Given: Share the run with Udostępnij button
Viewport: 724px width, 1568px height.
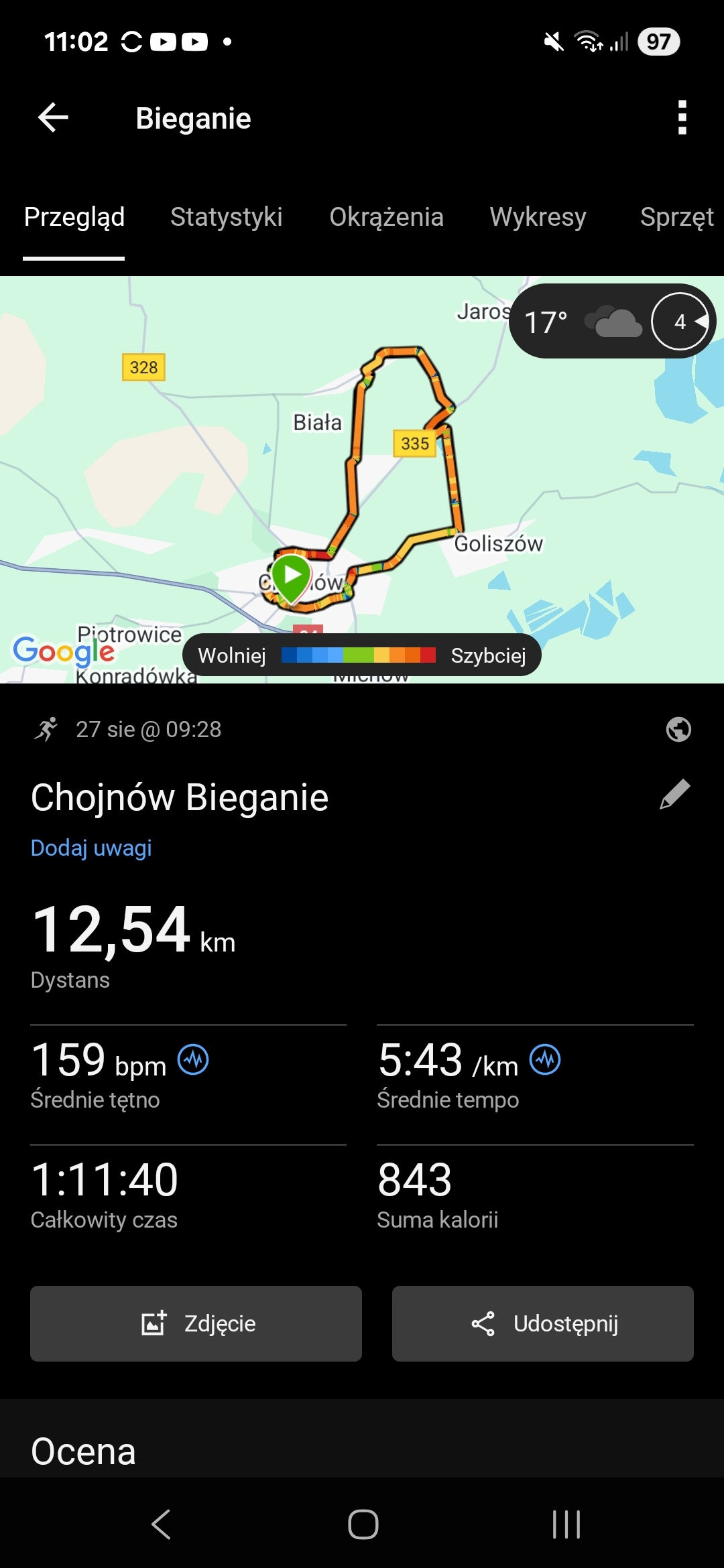Looking at the screenshot, I should tap(542, 1323).
